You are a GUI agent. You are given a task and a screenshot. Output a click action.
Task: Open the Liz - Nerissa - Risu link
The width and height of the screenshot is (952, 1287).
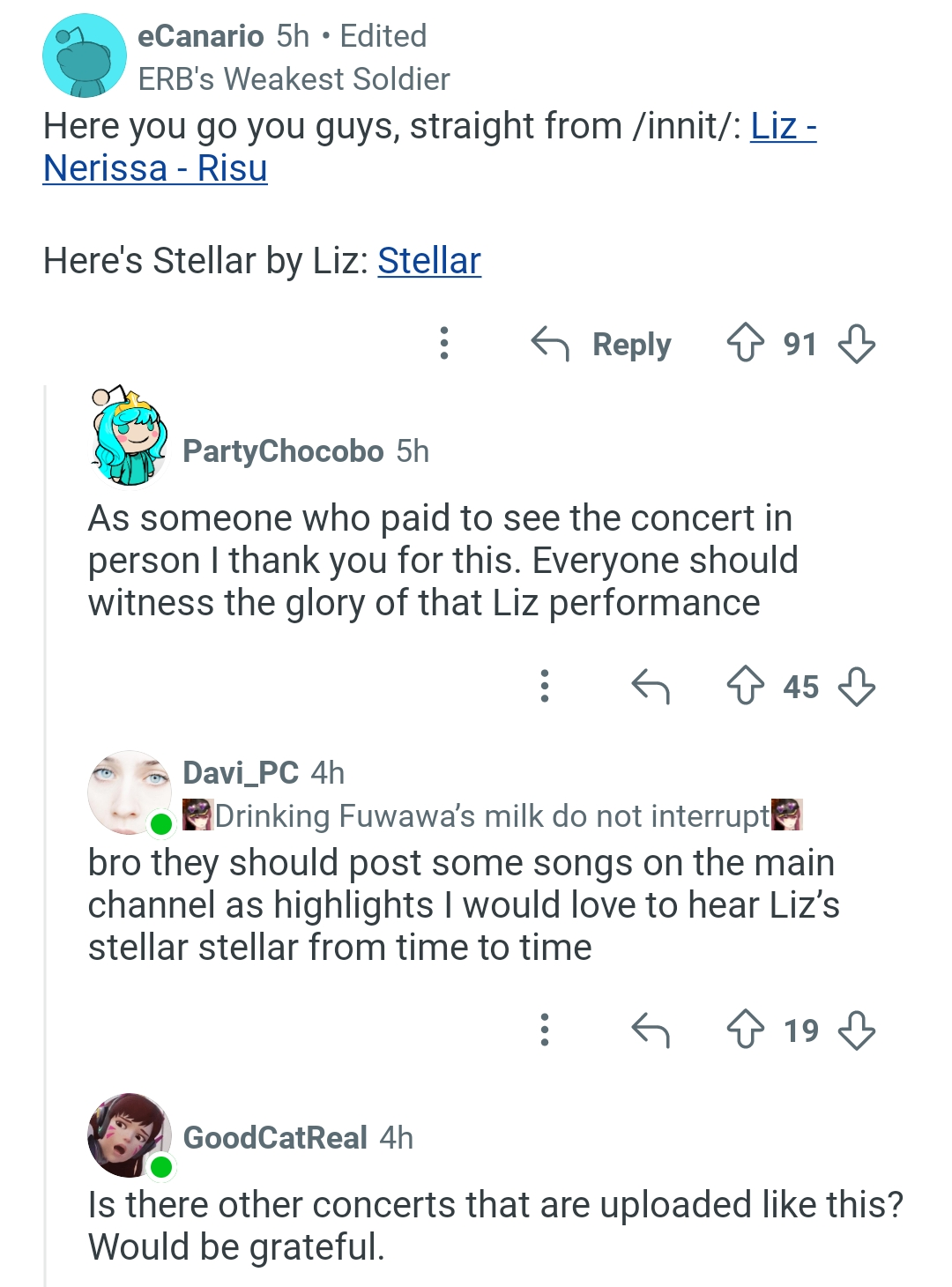point(155,167)
